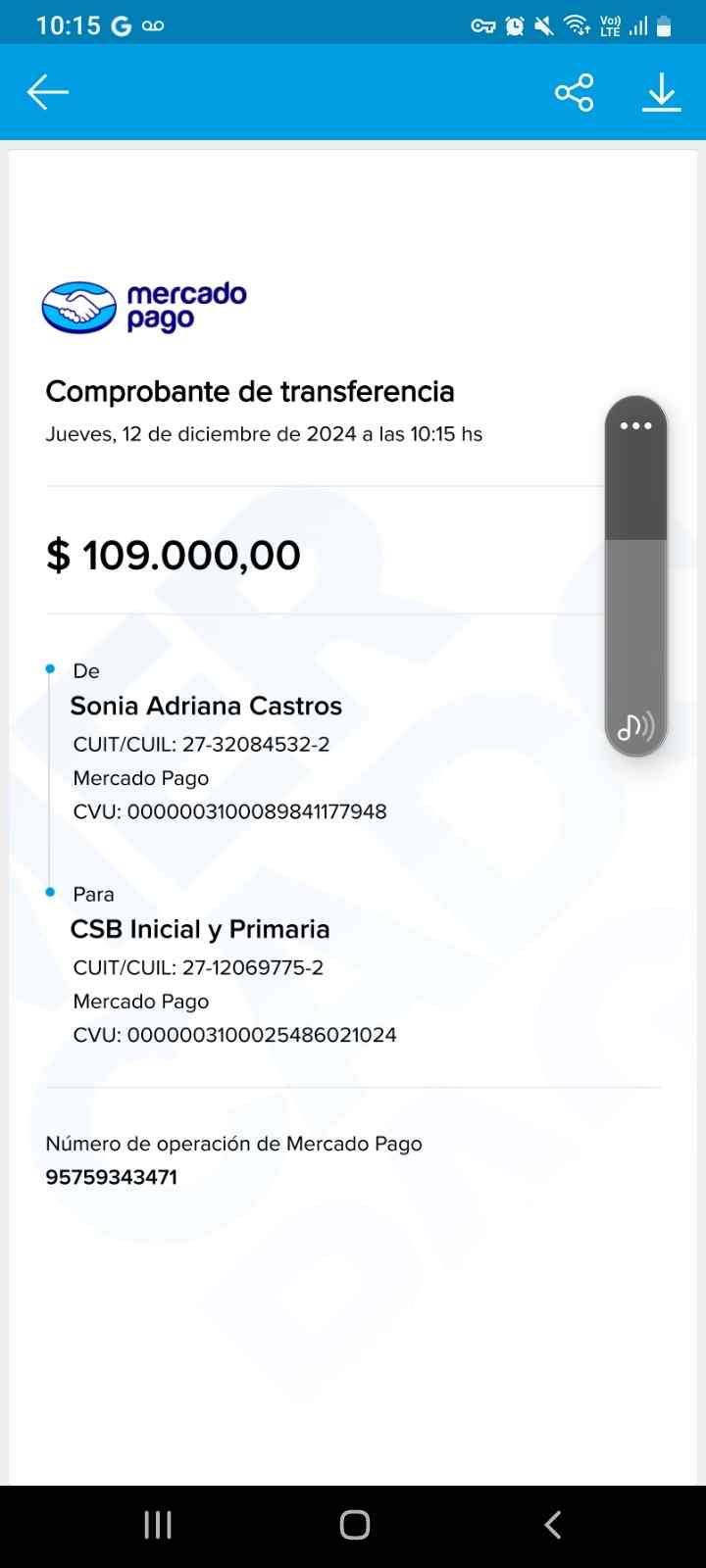This screenshot has height=1568, width=706.
Task: Share the transfer receipt
Action: click(x=574, y=93)
